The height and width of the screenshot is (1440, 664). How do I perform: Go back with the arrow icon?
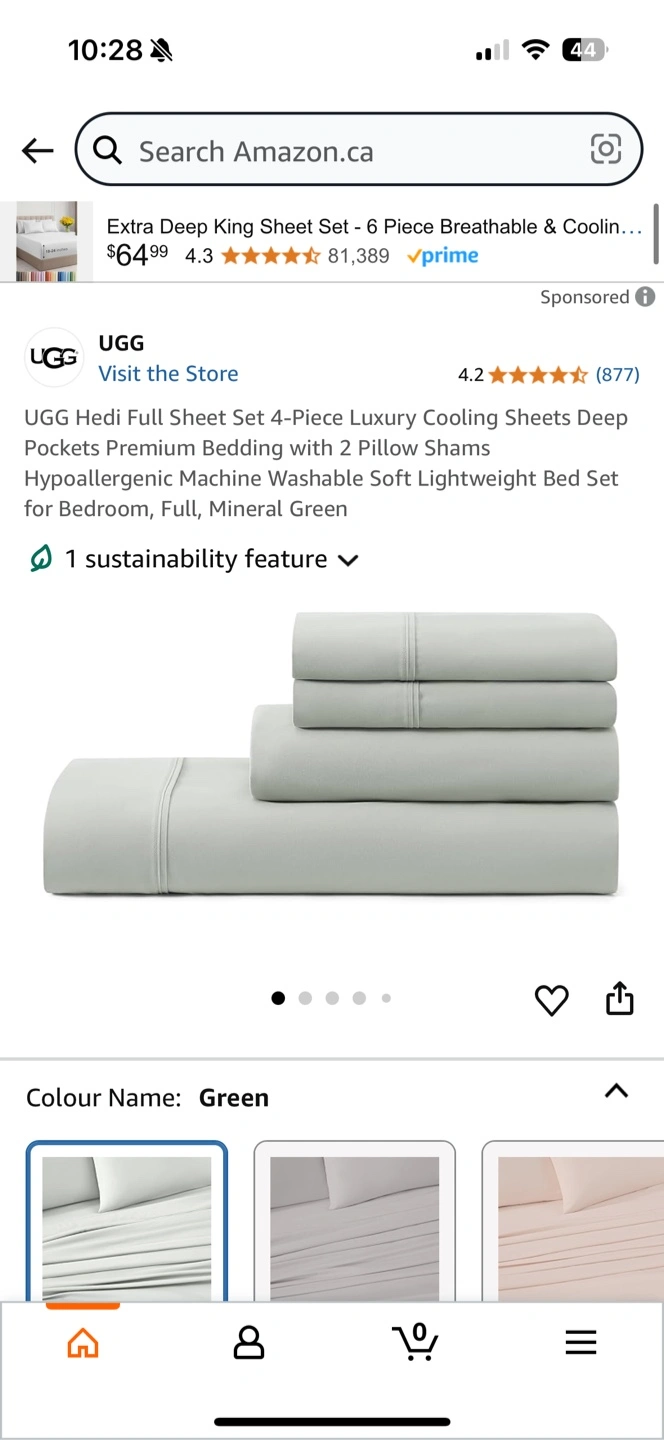(x=38, y=151)
